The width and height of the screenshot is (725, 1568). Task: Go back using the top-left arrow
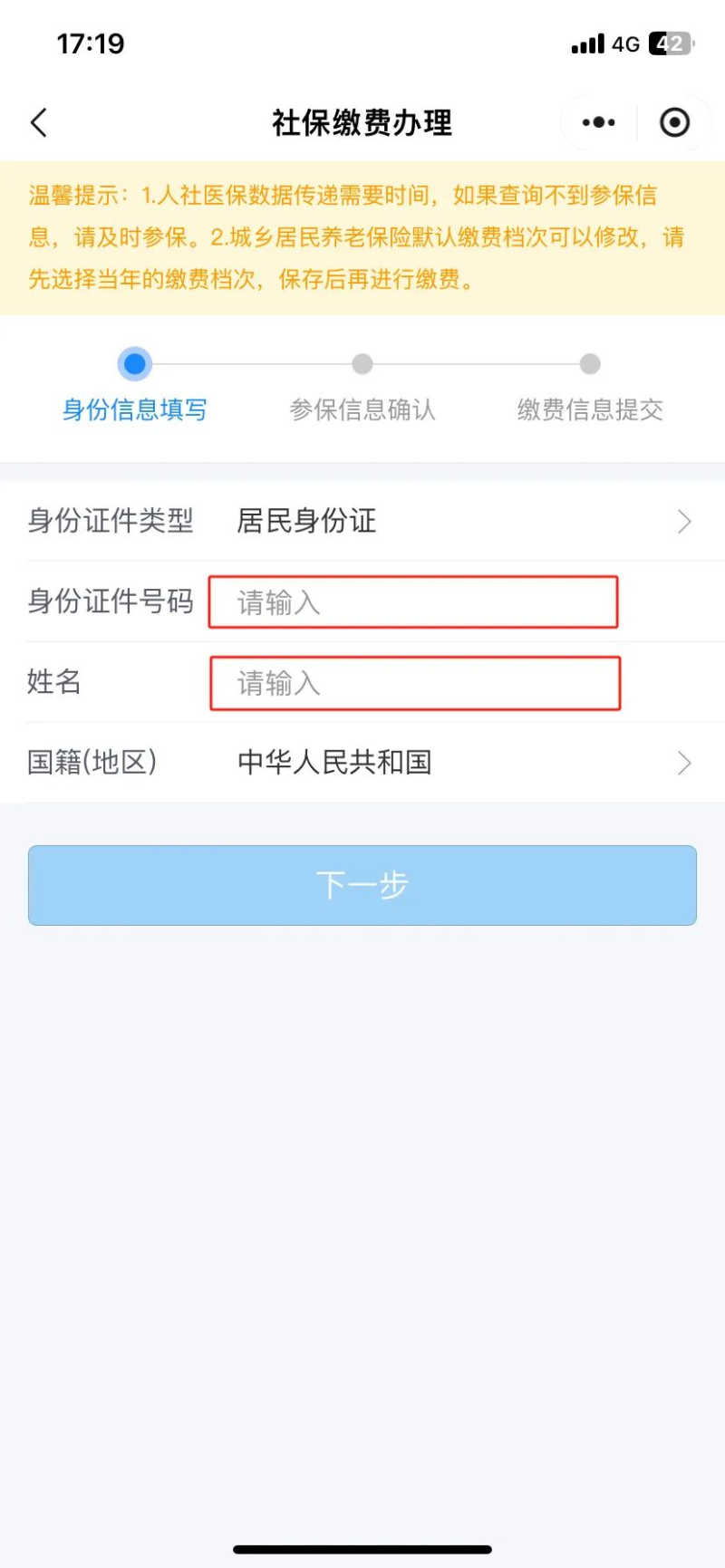[38, 122]
